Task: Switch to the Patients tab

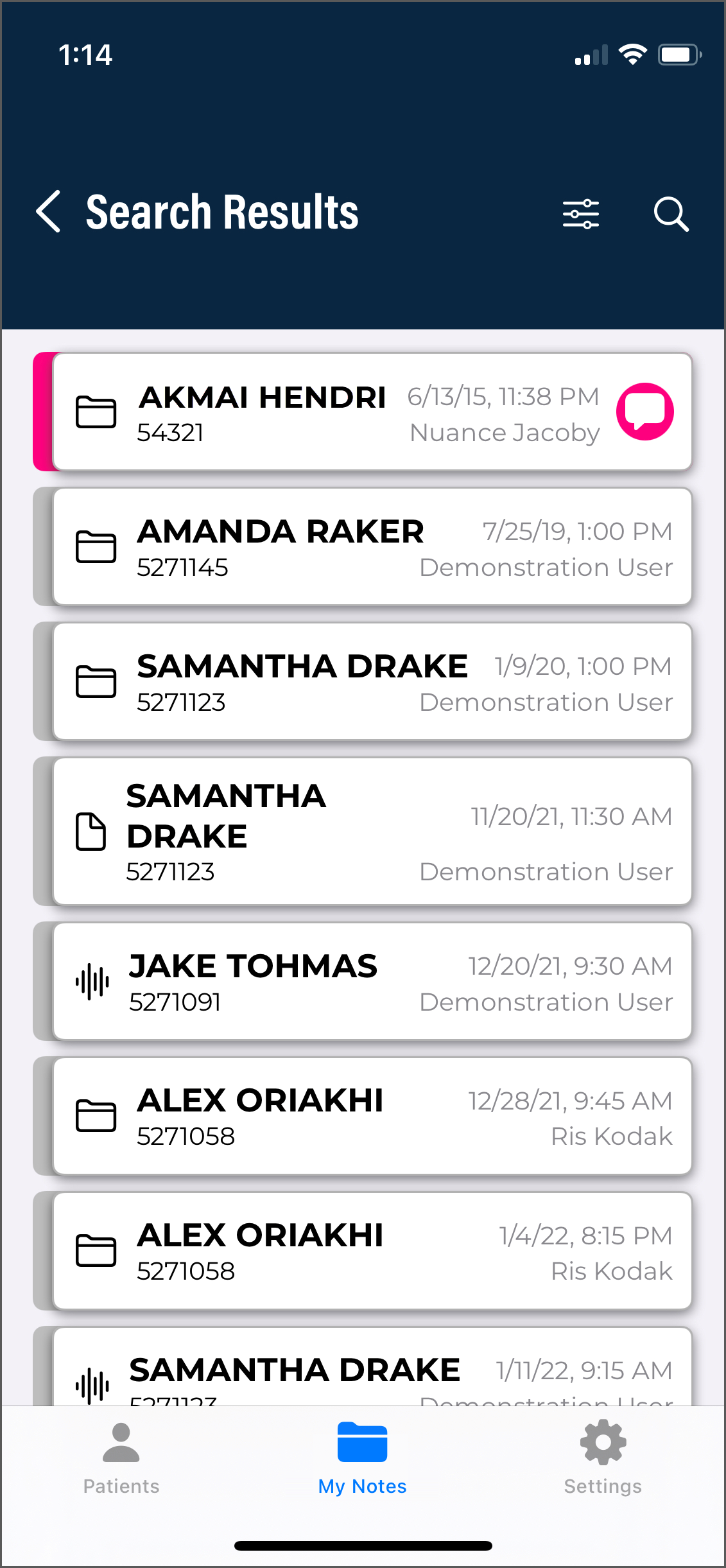Action: (121, 1458)
